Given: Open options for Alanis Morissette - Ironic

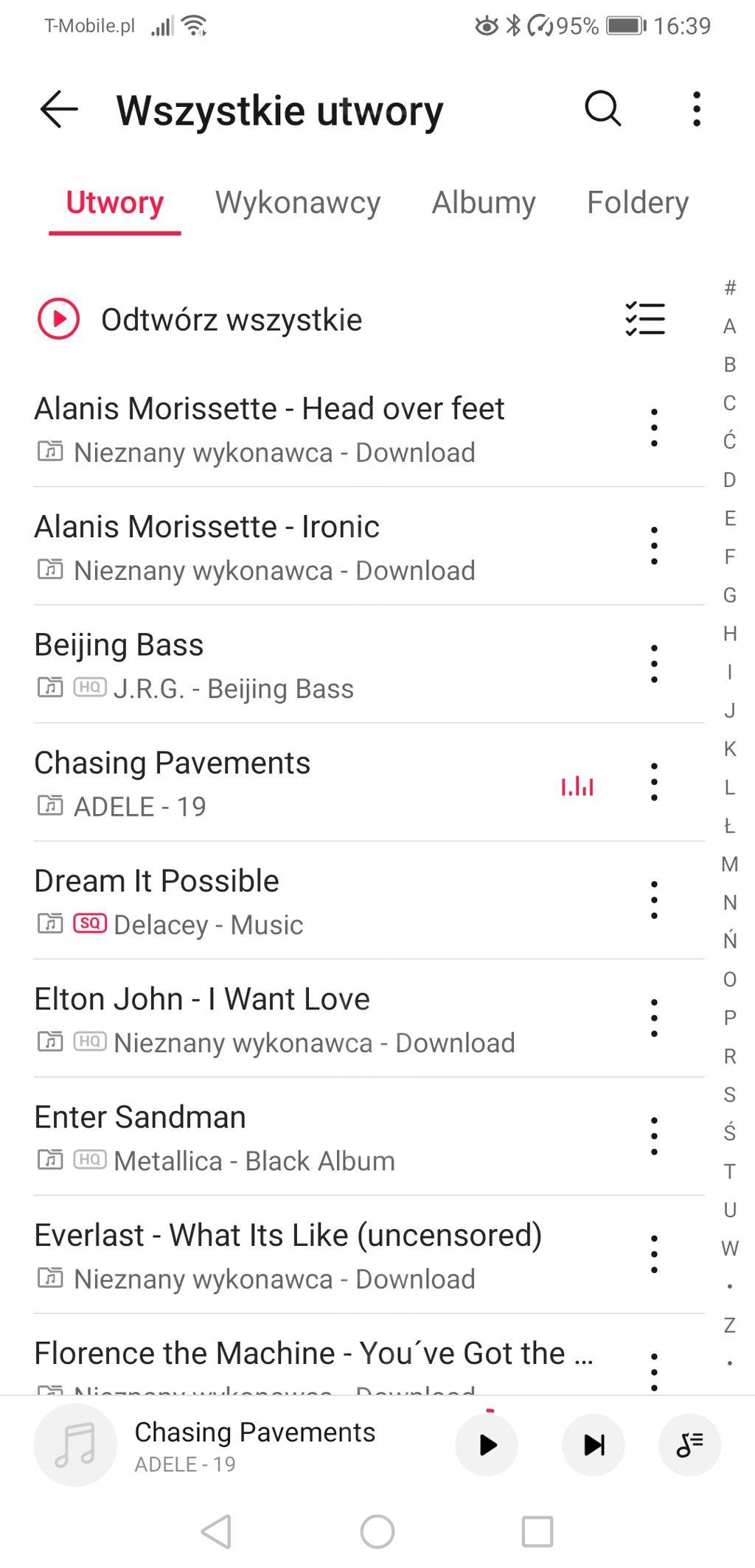Looking at the screenshot, I should [x=654, y=546].
